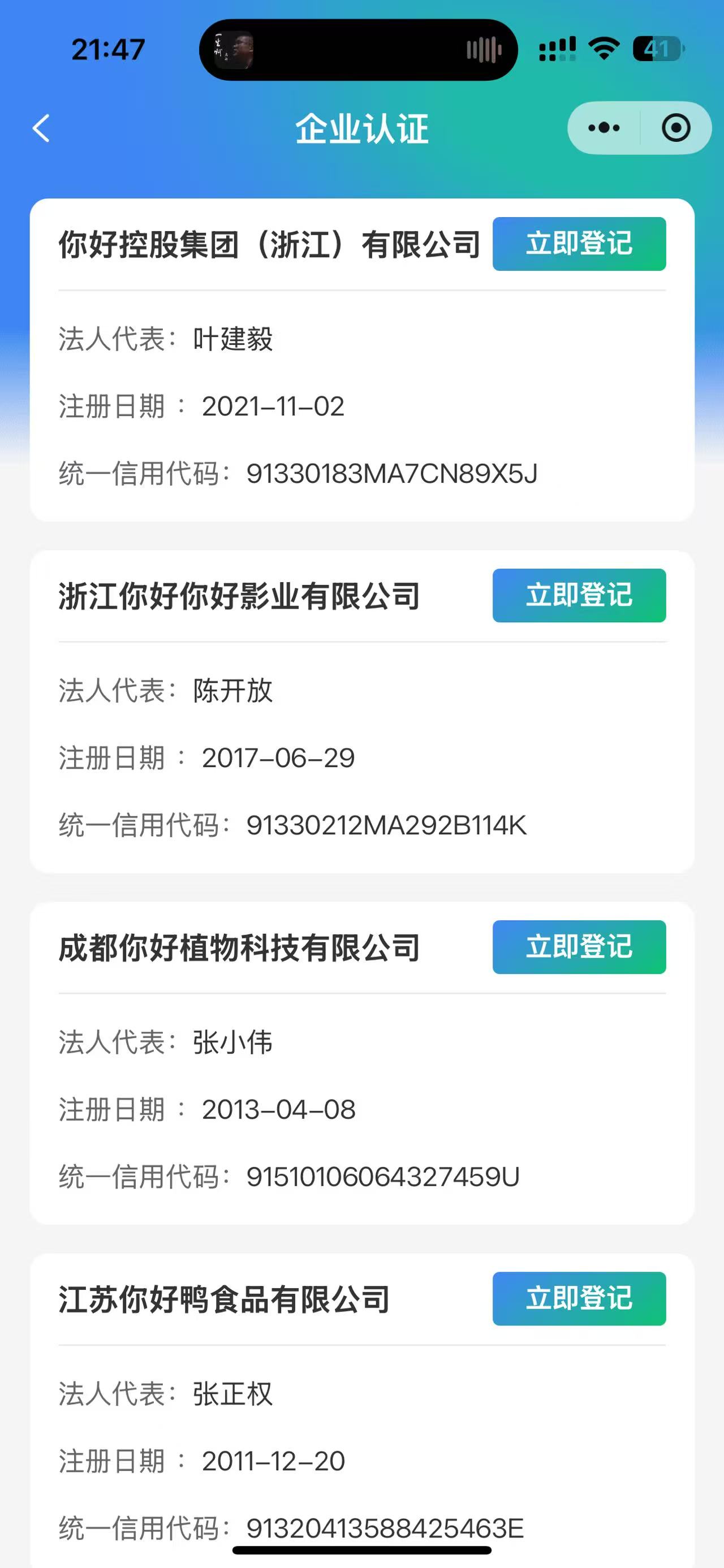Viewport: 724px width, 1568px height.
Task: Tap 立即登记 on the 江苏你好鸭食品有限公司 card
Action: pyautogui.click(x=579, y=1298)
